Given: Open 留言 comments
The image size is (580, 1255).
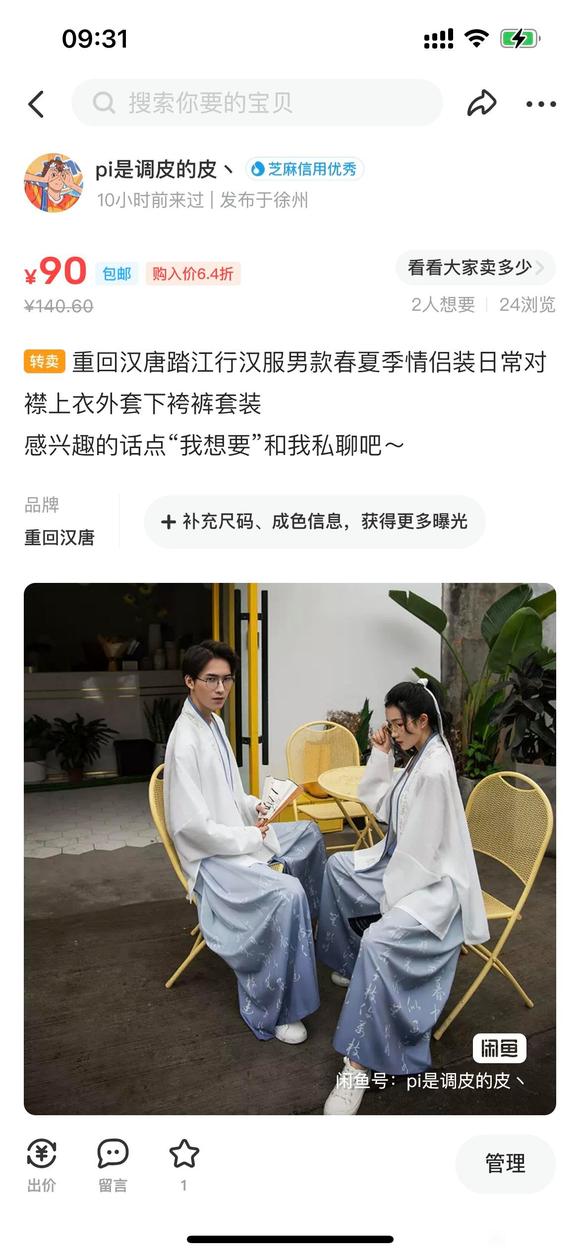Looking at the screenshot, I should click(113, 1165).
